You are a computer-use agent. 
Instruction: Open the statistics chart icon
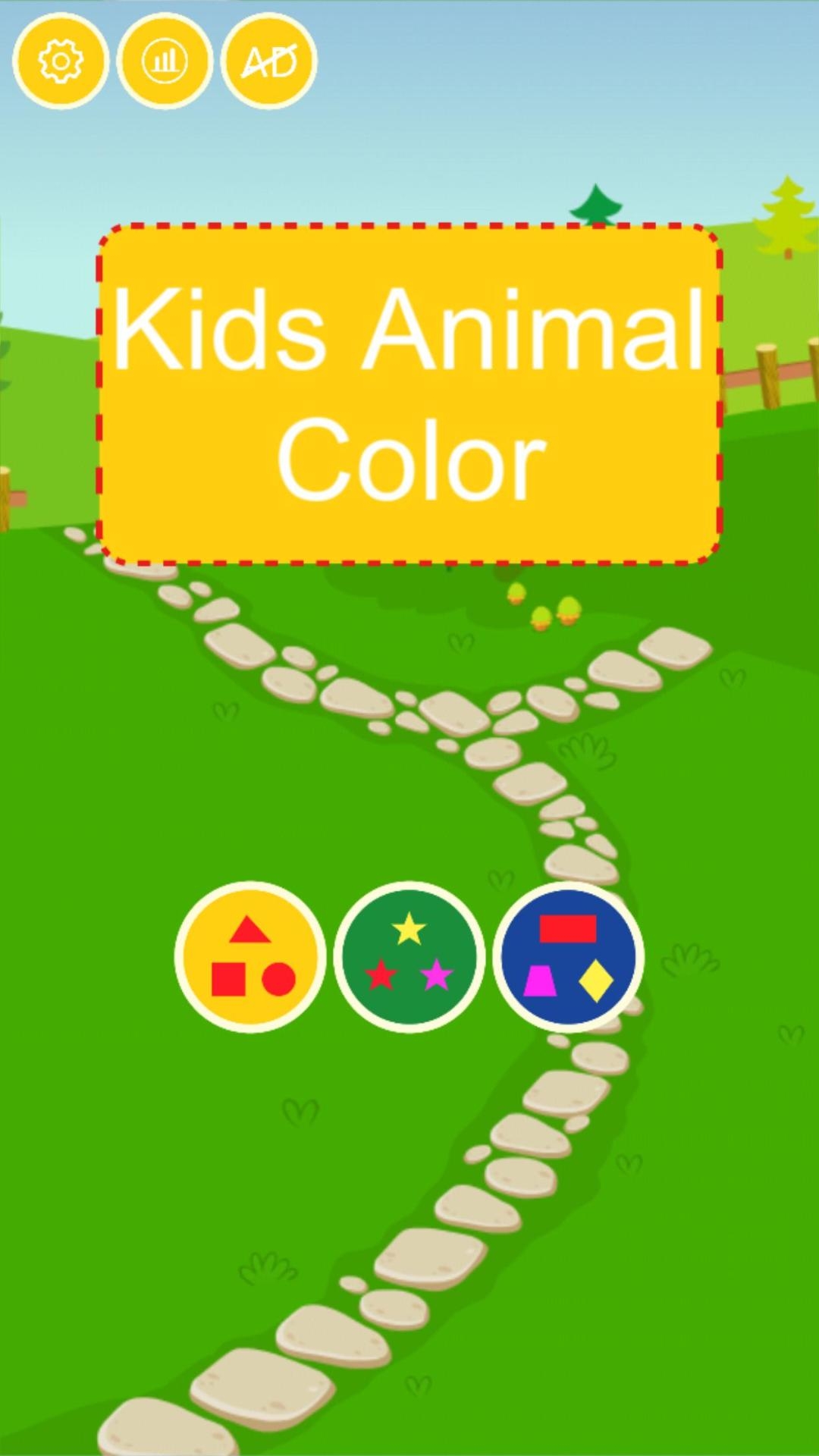(x=165, y=61)
